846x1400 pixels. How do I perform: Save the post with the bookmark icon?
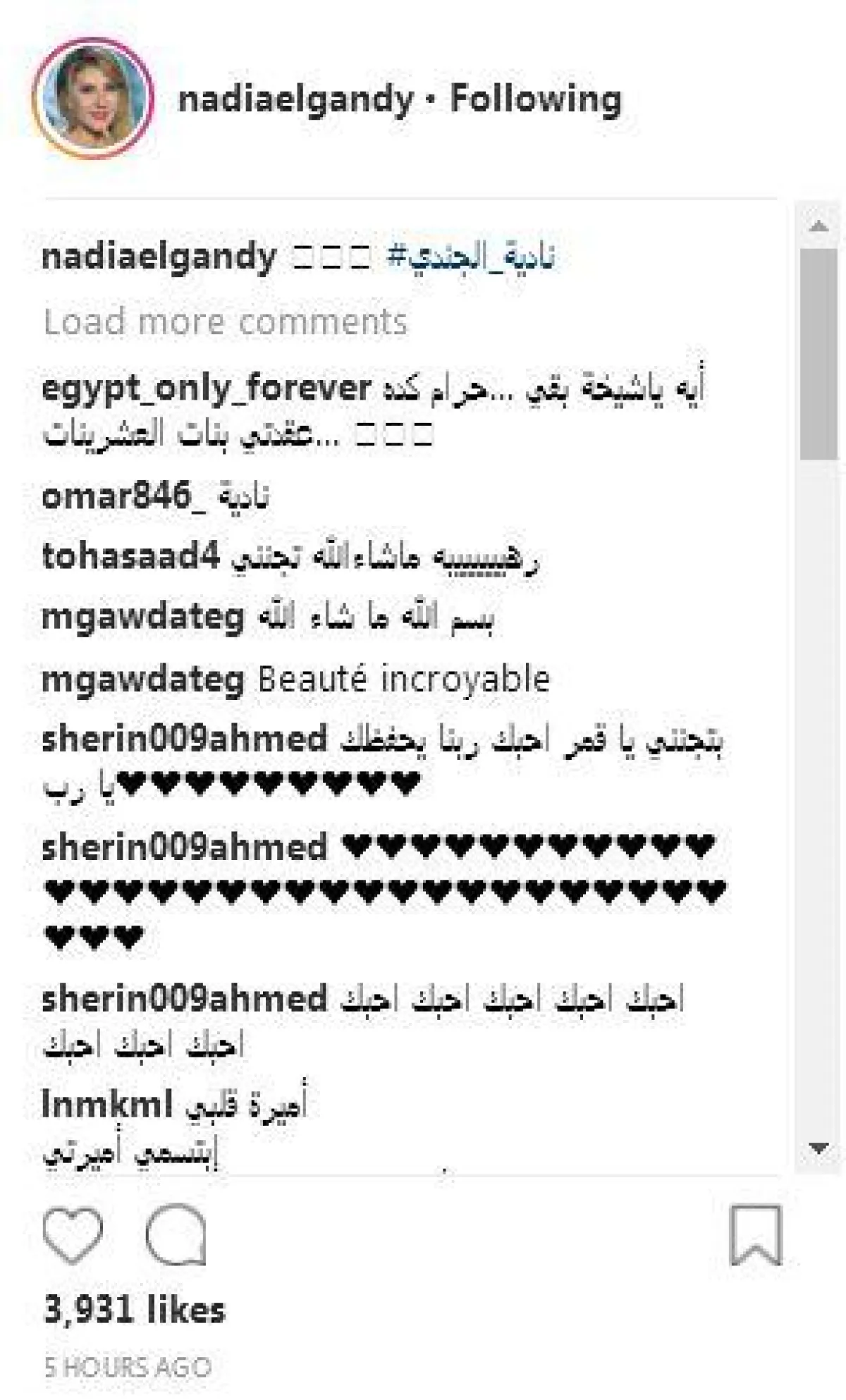(756, 1235)
